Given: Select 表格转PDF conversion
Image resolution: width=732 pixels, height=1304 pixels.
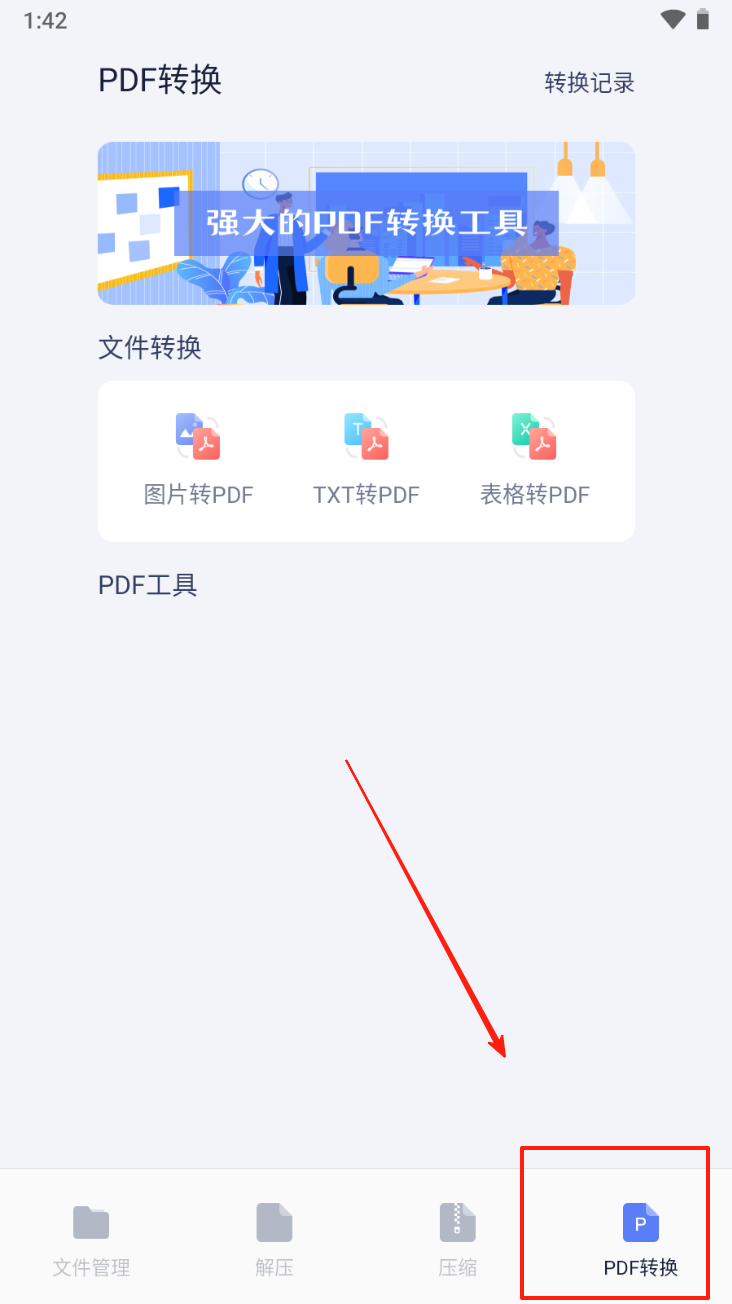Looking at the screenshot, I should click(534, 458).
